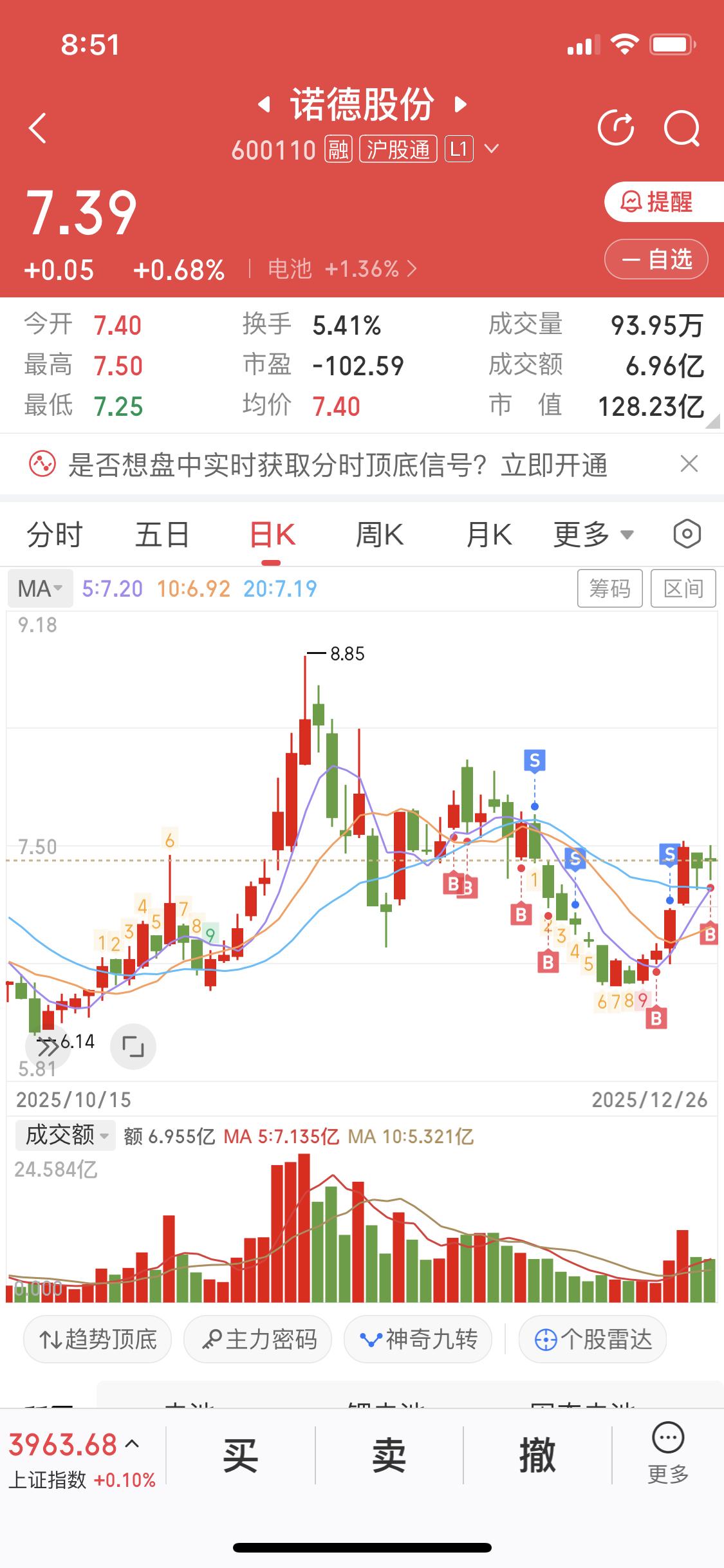
Task: Add stock to 自选 watchlist
Action: coord(655,259)
